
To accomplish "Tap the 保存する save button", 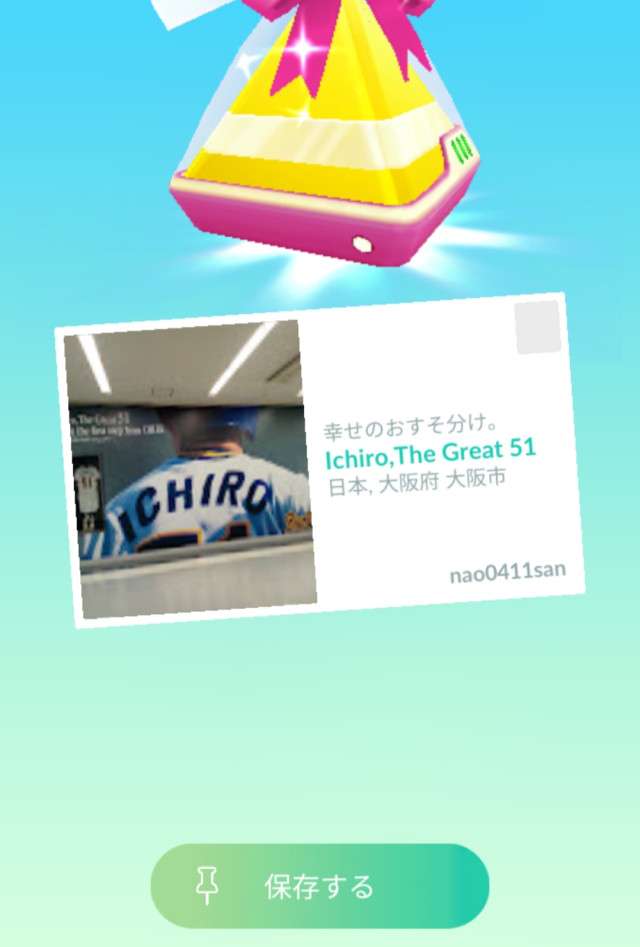I will [x=319, y=886].
